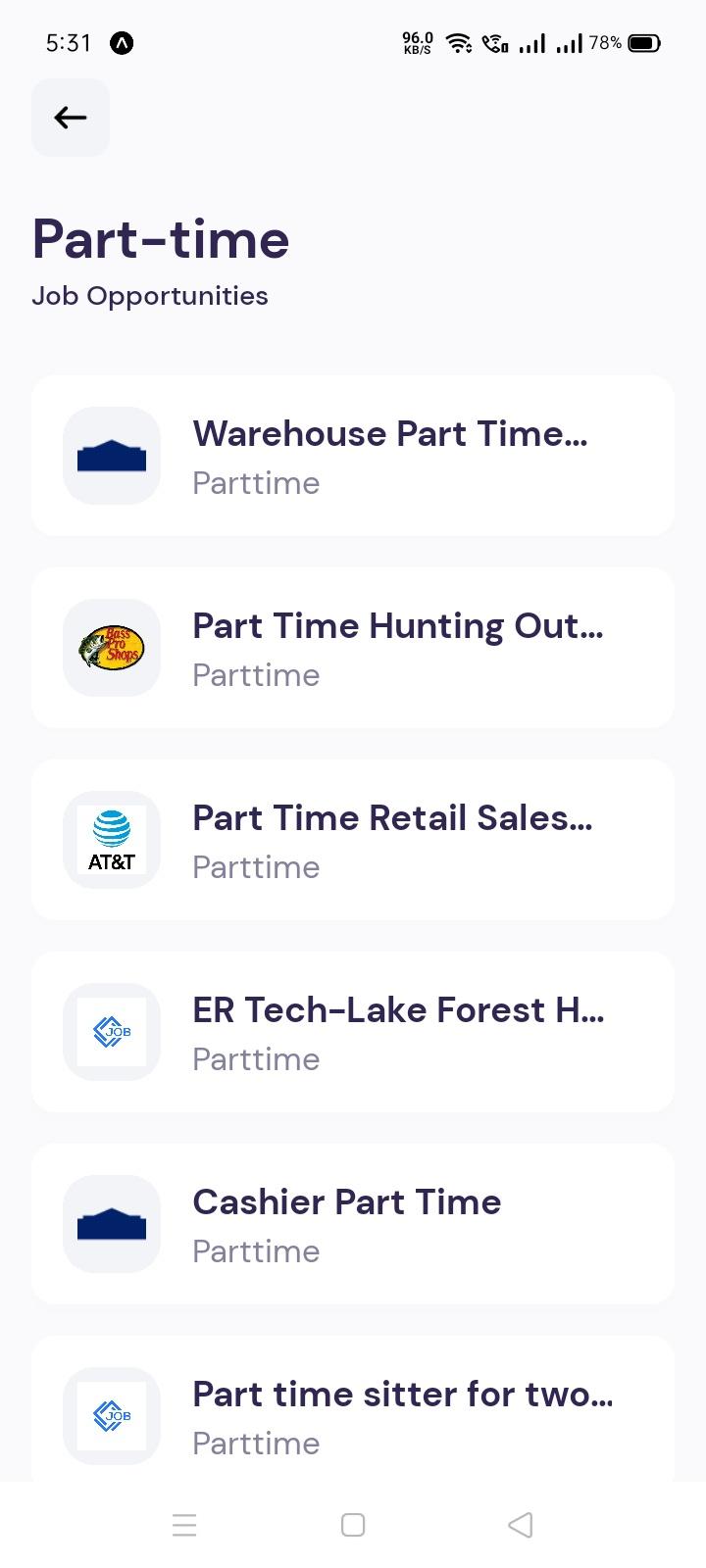706x1568 pixels.
Task: Open recent apps from the navigation bar
Action: pyautogui.click(x=184, y=1525)
